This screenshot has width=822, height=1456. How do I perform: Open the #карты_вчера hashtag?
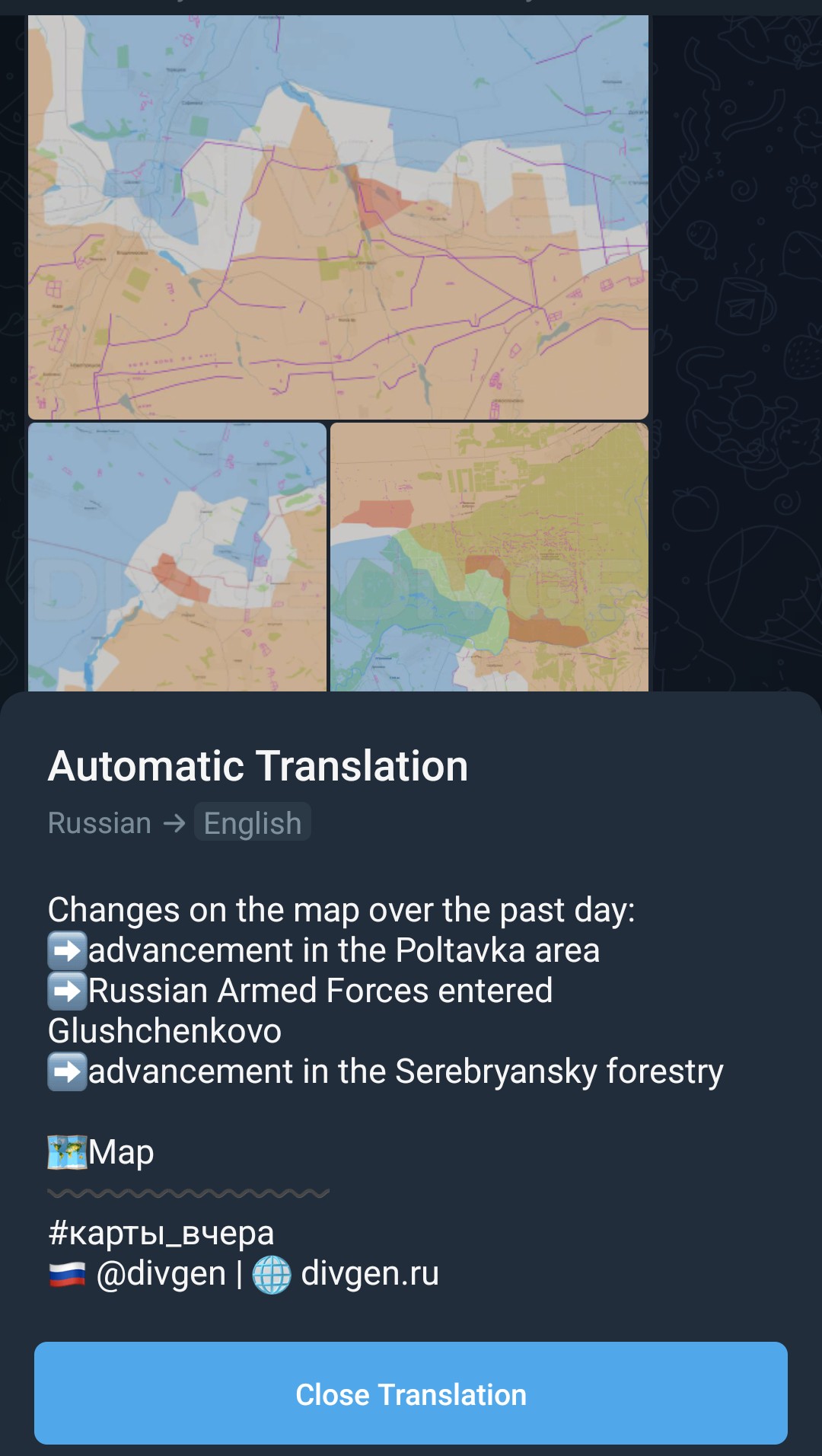click(161, 1233)
